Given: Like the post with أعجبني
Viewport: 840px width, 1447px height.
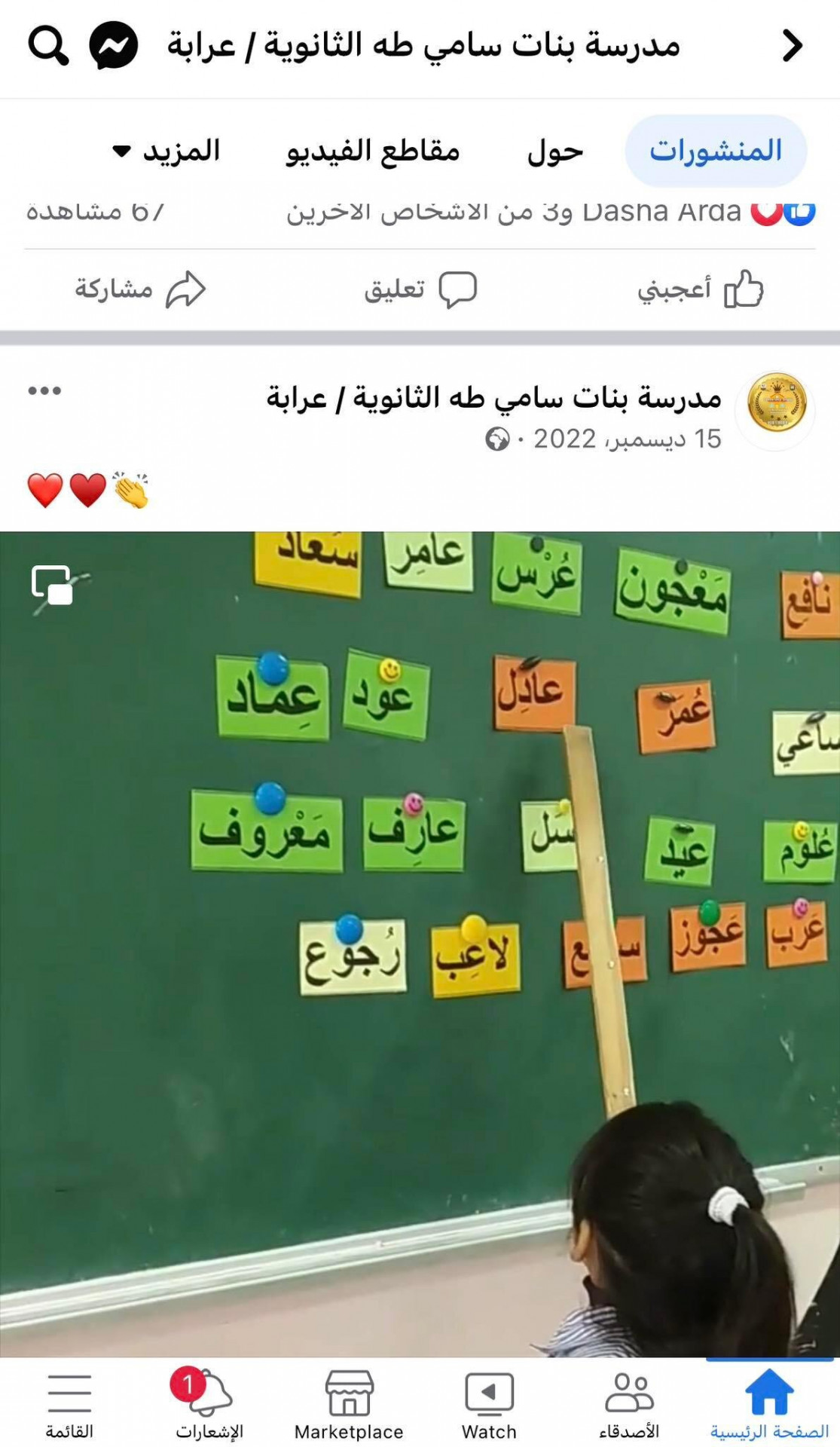Looking at the screenshot, I should tap(701, 289).
